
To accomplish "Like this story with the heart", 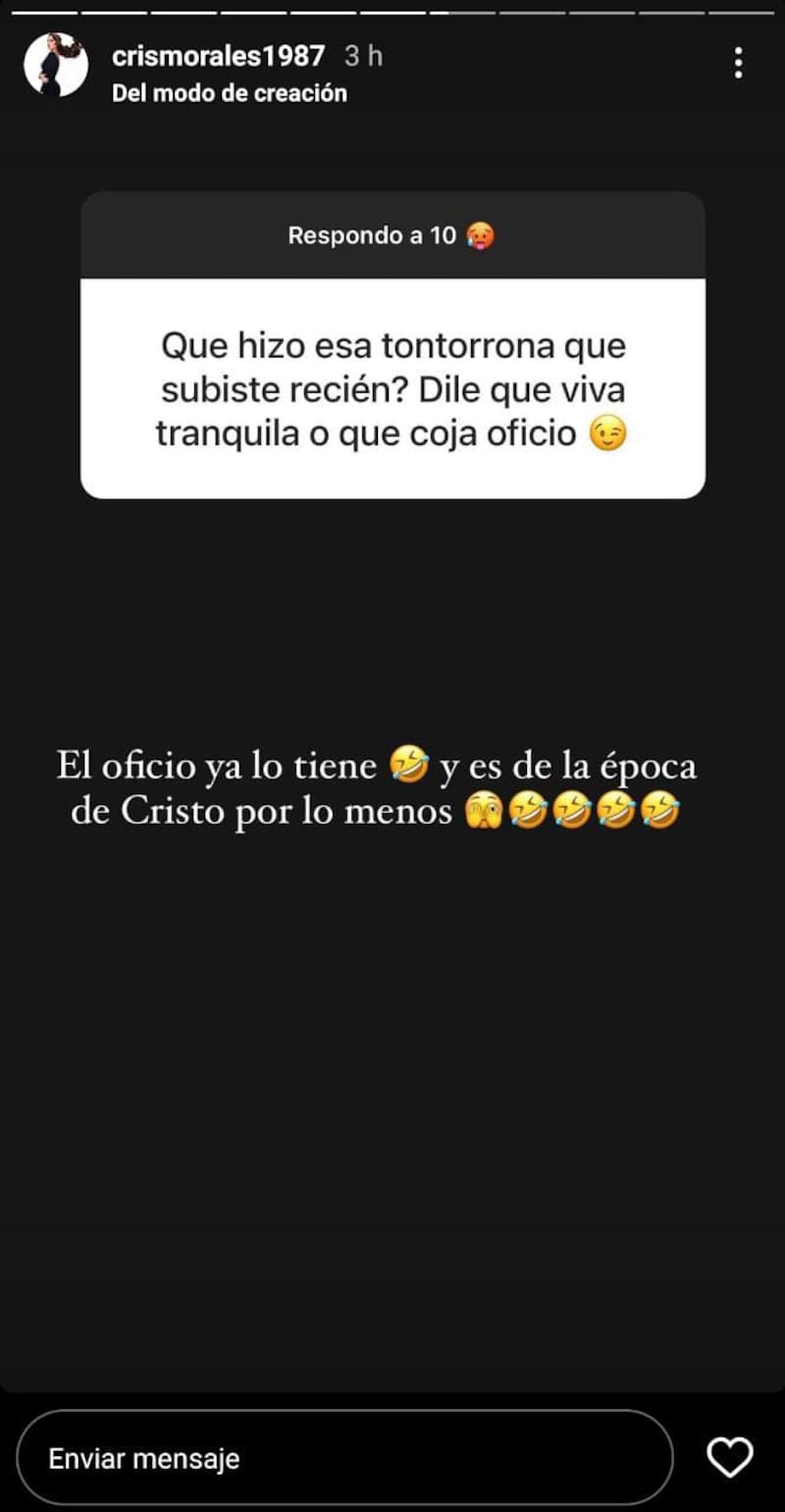I will click(730, 1458).
